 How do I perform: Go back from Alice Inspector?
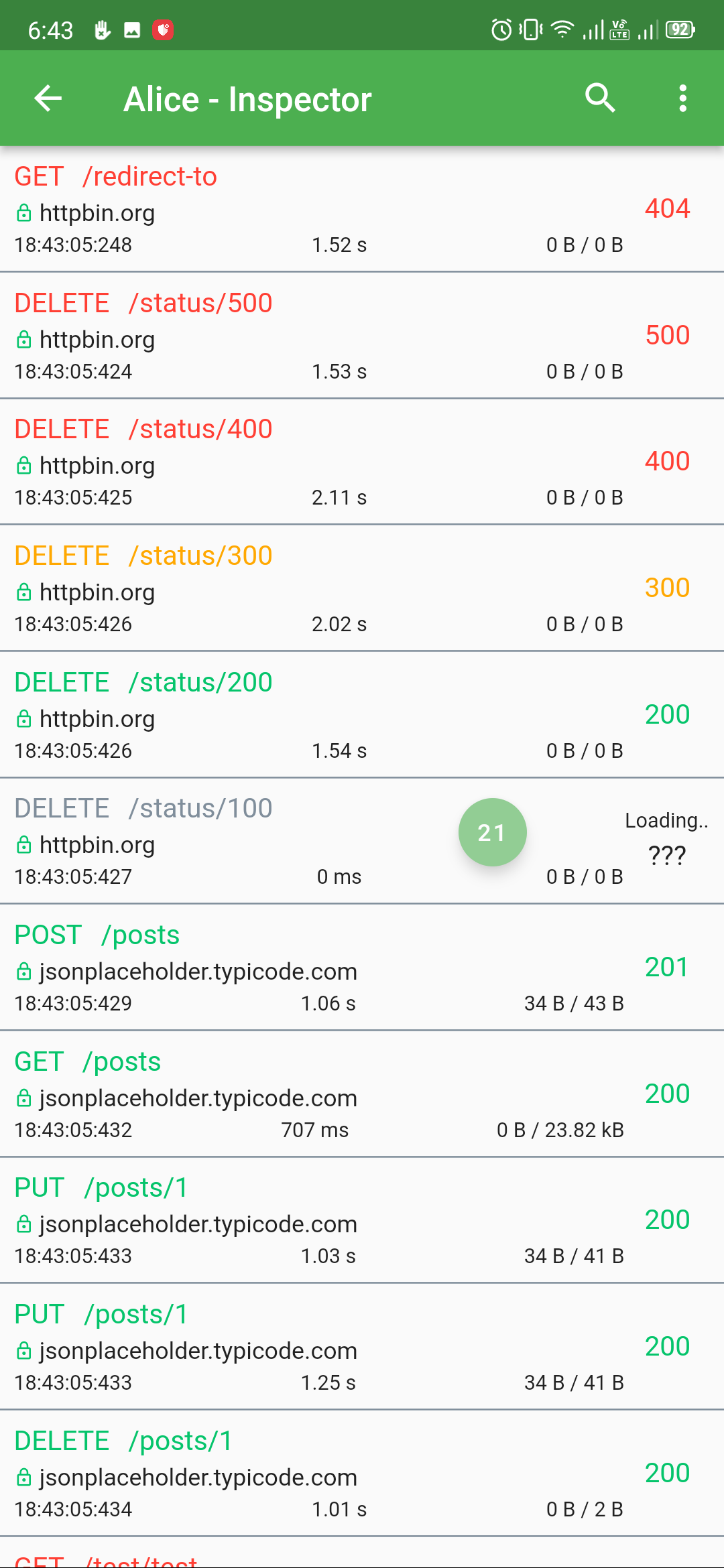point(48,99)
